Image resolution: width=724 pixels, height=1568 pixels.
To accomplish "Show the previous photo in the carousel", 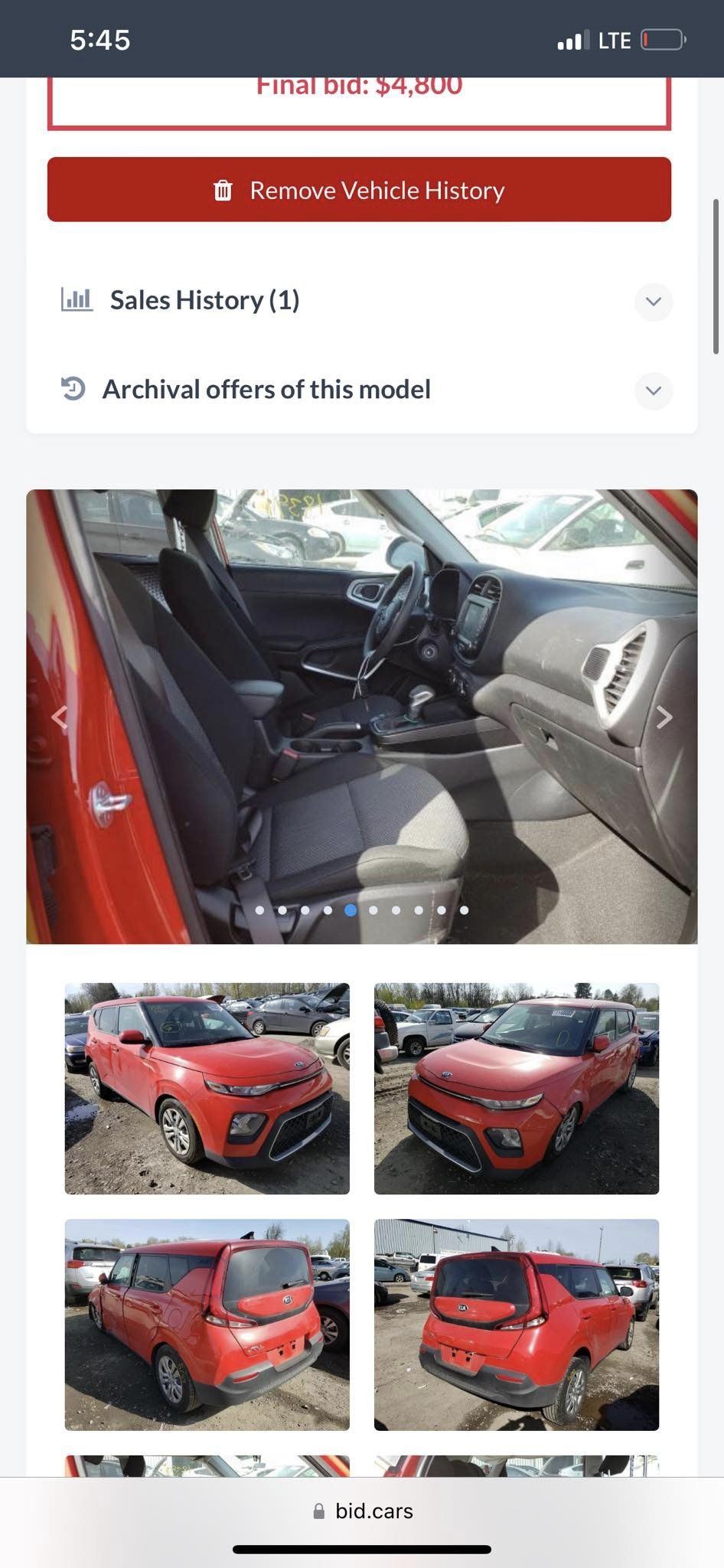I will [x=60, y=717].
